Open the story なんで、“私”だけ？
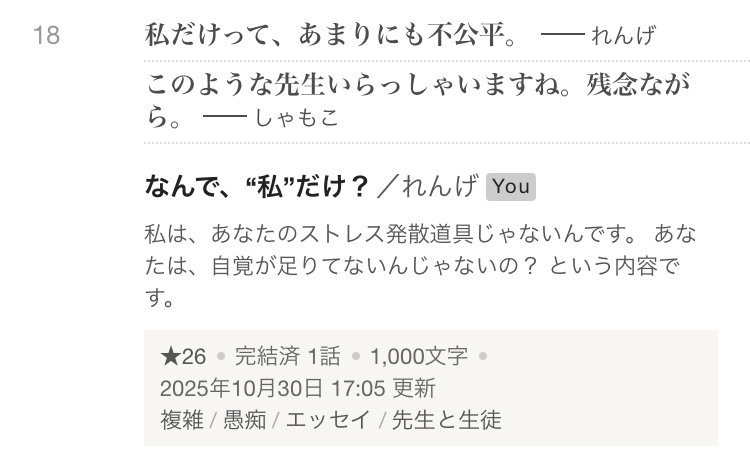This screenshot has height=470, width=750. (258, 186)
